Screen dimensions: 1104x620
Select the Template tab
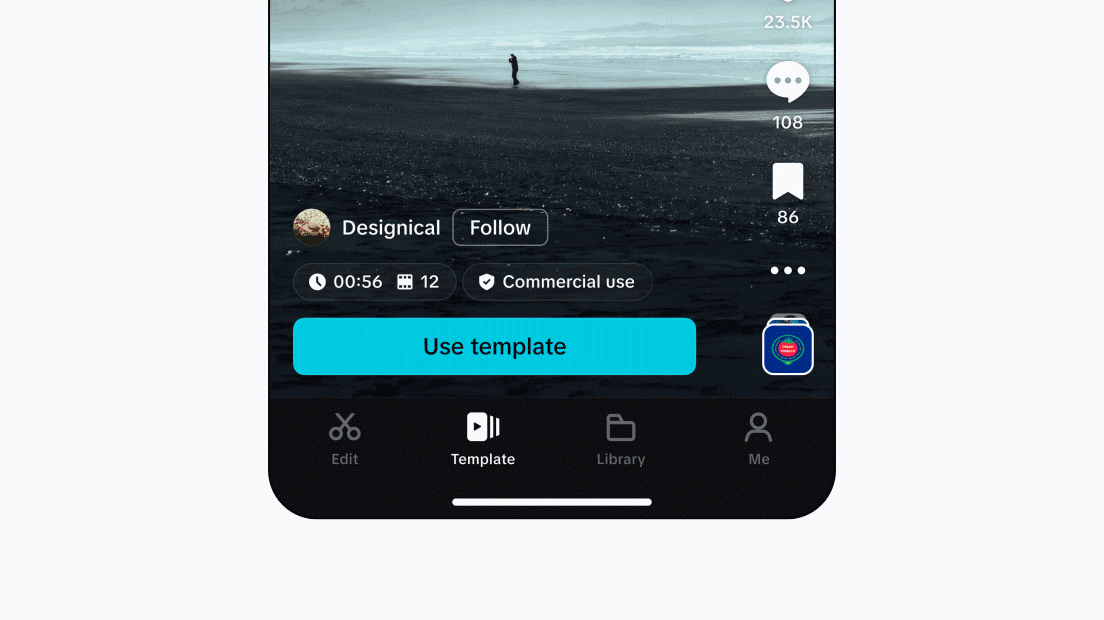click(483, 439)
